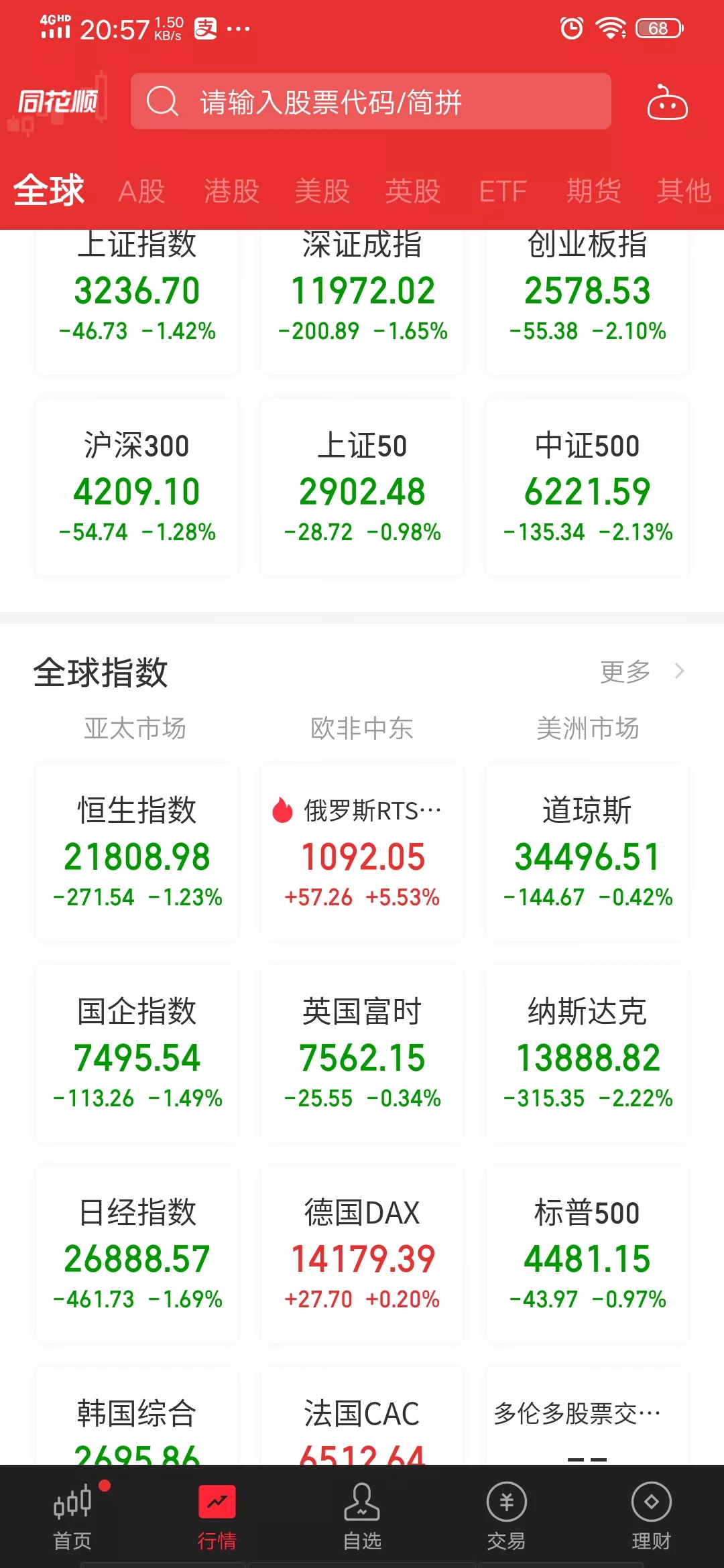View the 德国DAX index card
724x1568 pixels.
(362, 1254)
